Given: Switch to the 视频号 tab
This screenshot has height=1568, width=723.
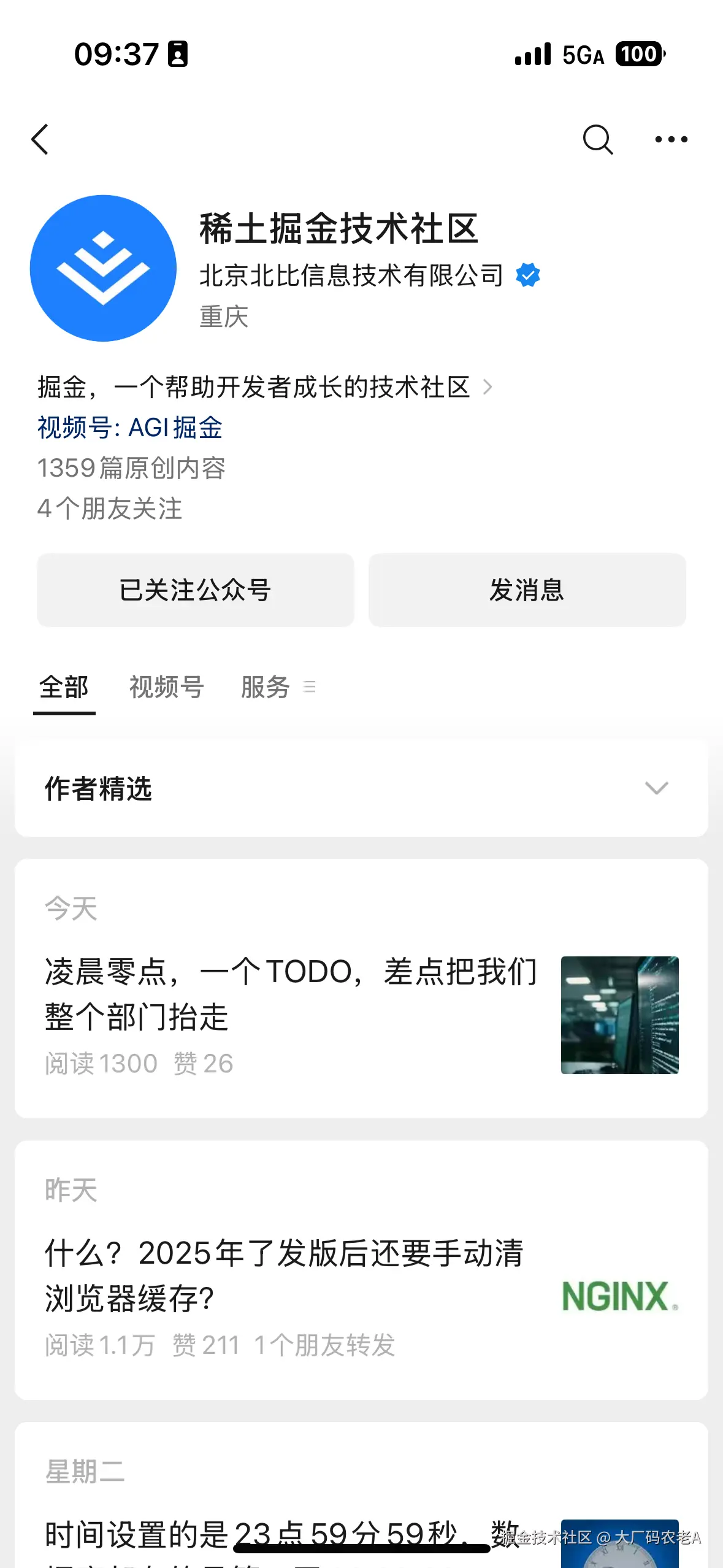Looking at the screenshot, I should (167, 688).
